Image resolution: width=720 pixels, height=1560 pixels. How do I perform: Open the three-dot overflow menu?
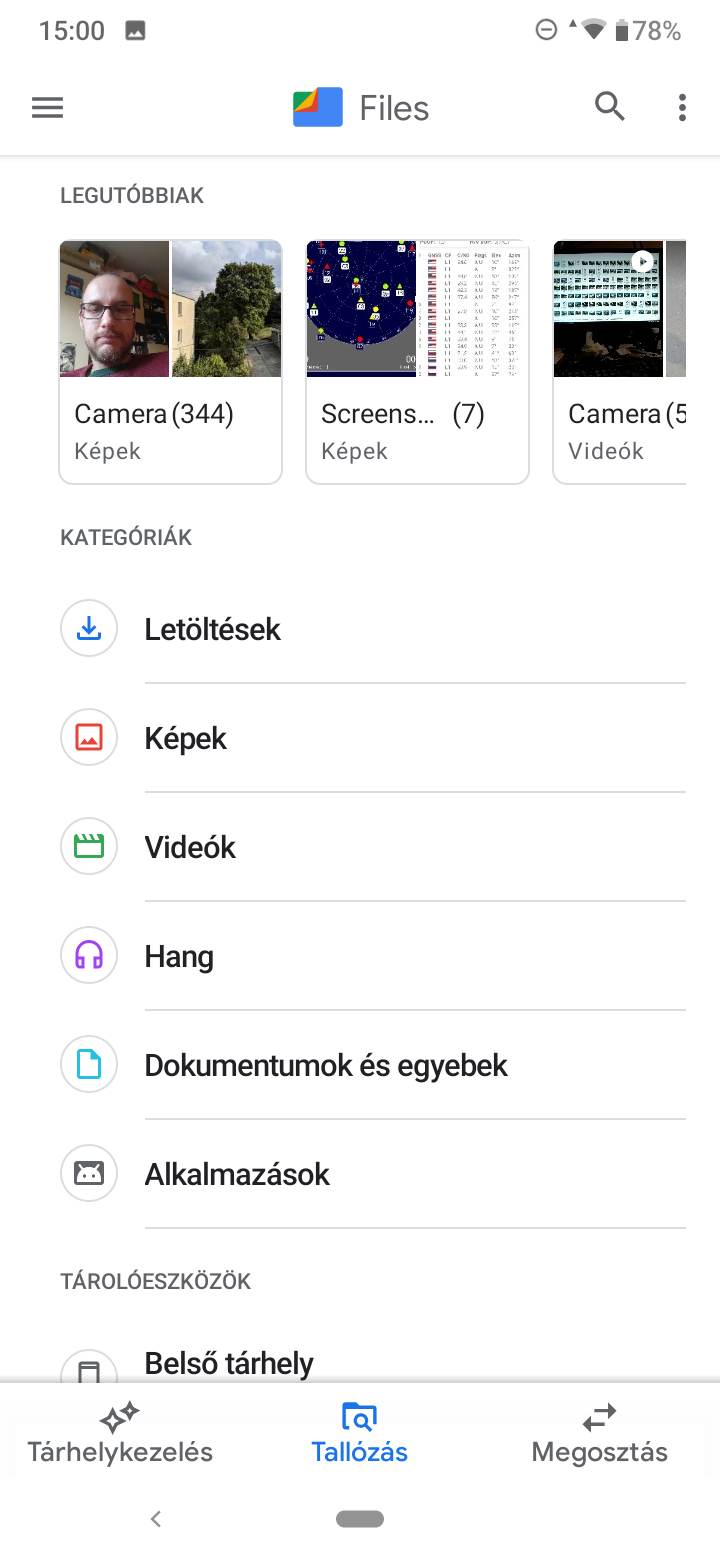(x=682, y=107)
